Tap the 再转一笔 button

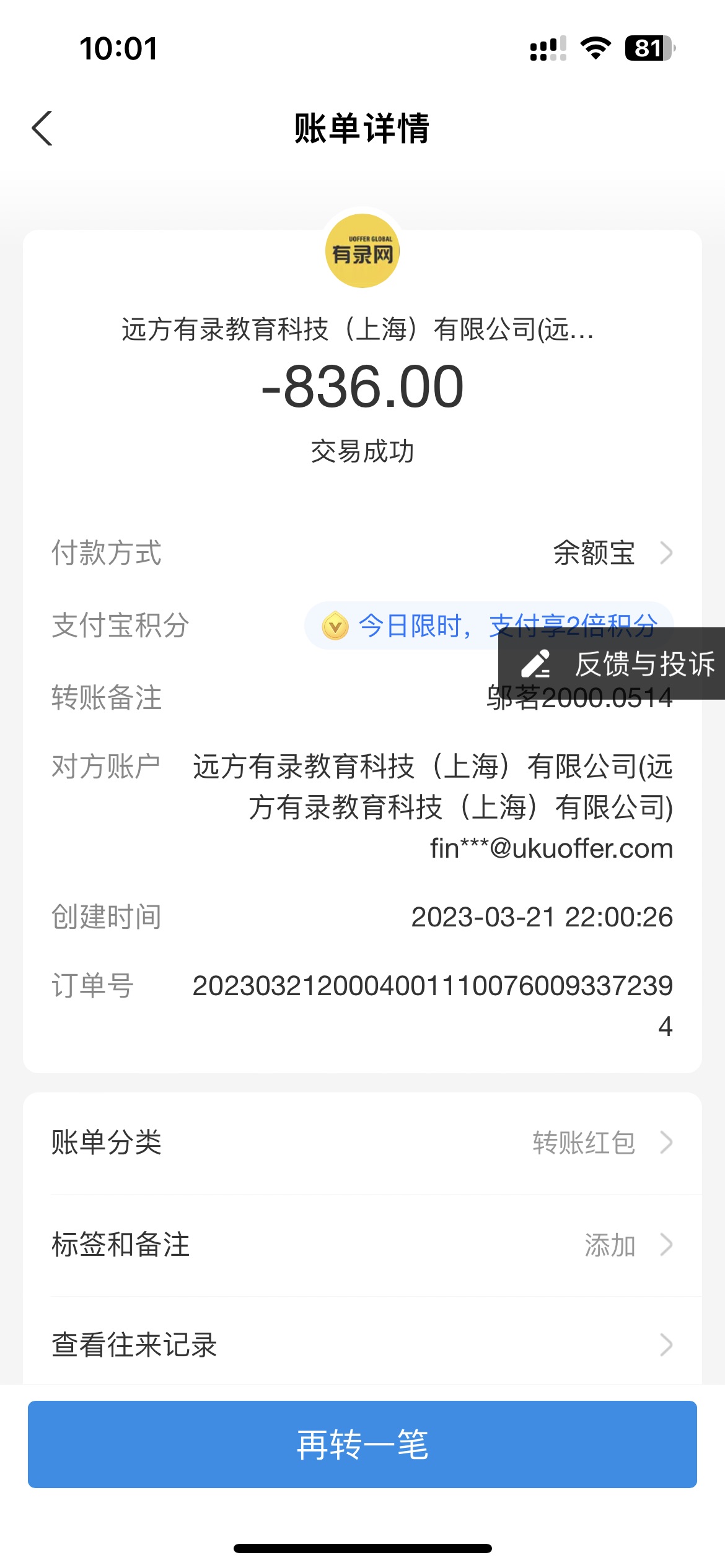(x=362, y=1444)
